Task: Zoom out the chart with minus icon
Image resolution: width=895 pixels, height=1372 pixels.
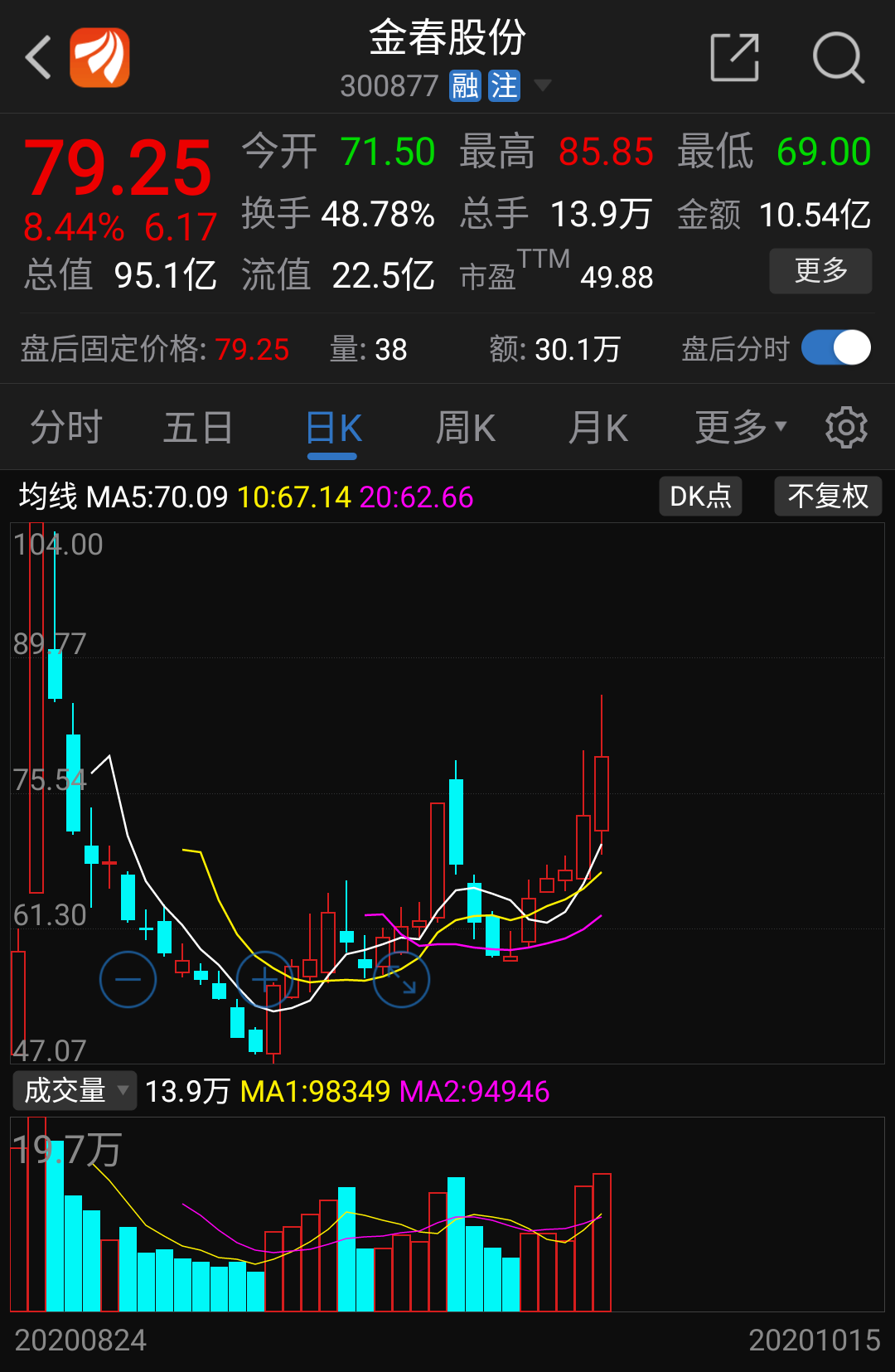Action: tap(128, 978)
